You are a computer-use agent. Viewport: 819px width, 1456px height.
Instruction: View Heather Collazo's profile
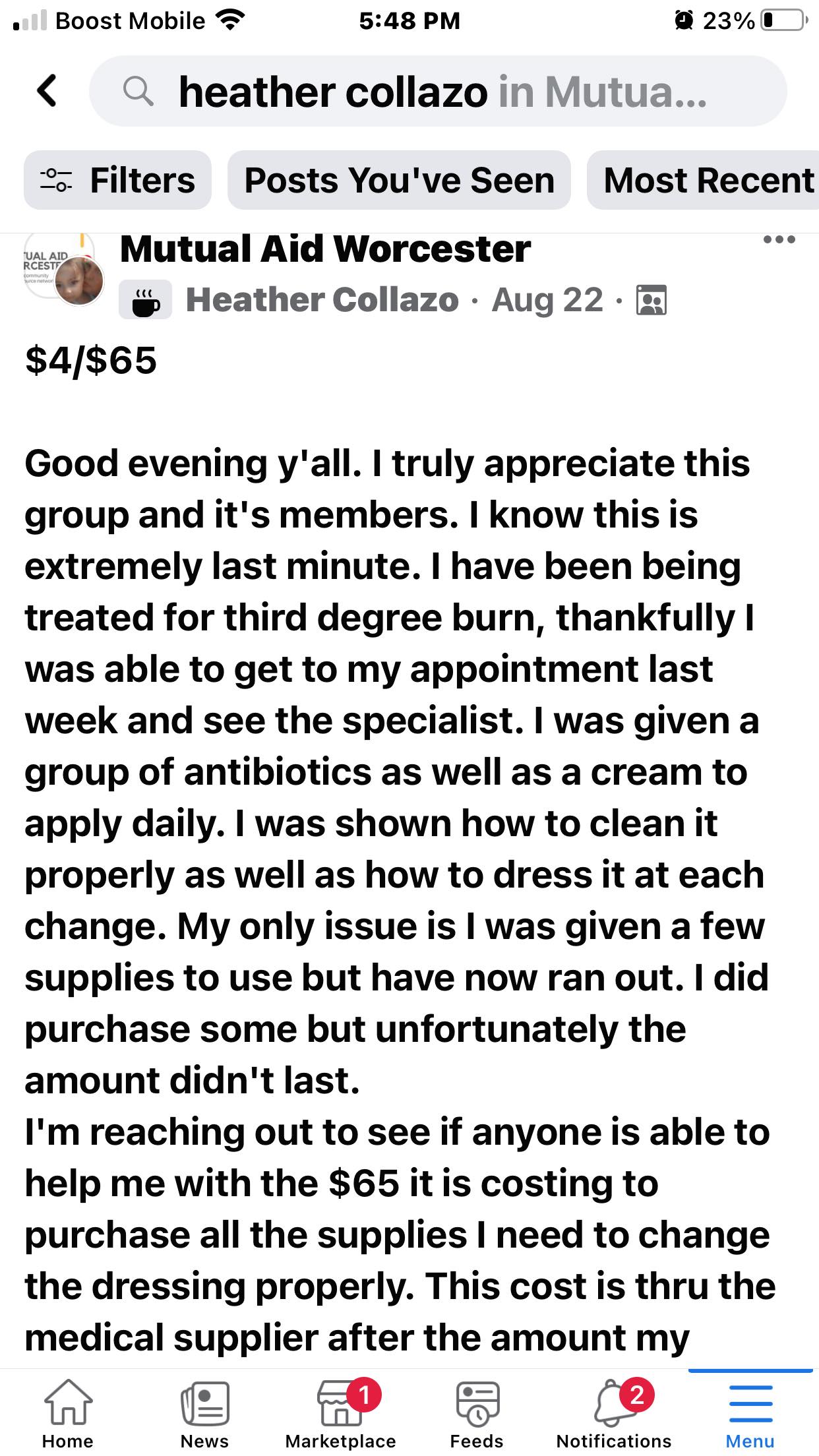(x=322, y=300)
